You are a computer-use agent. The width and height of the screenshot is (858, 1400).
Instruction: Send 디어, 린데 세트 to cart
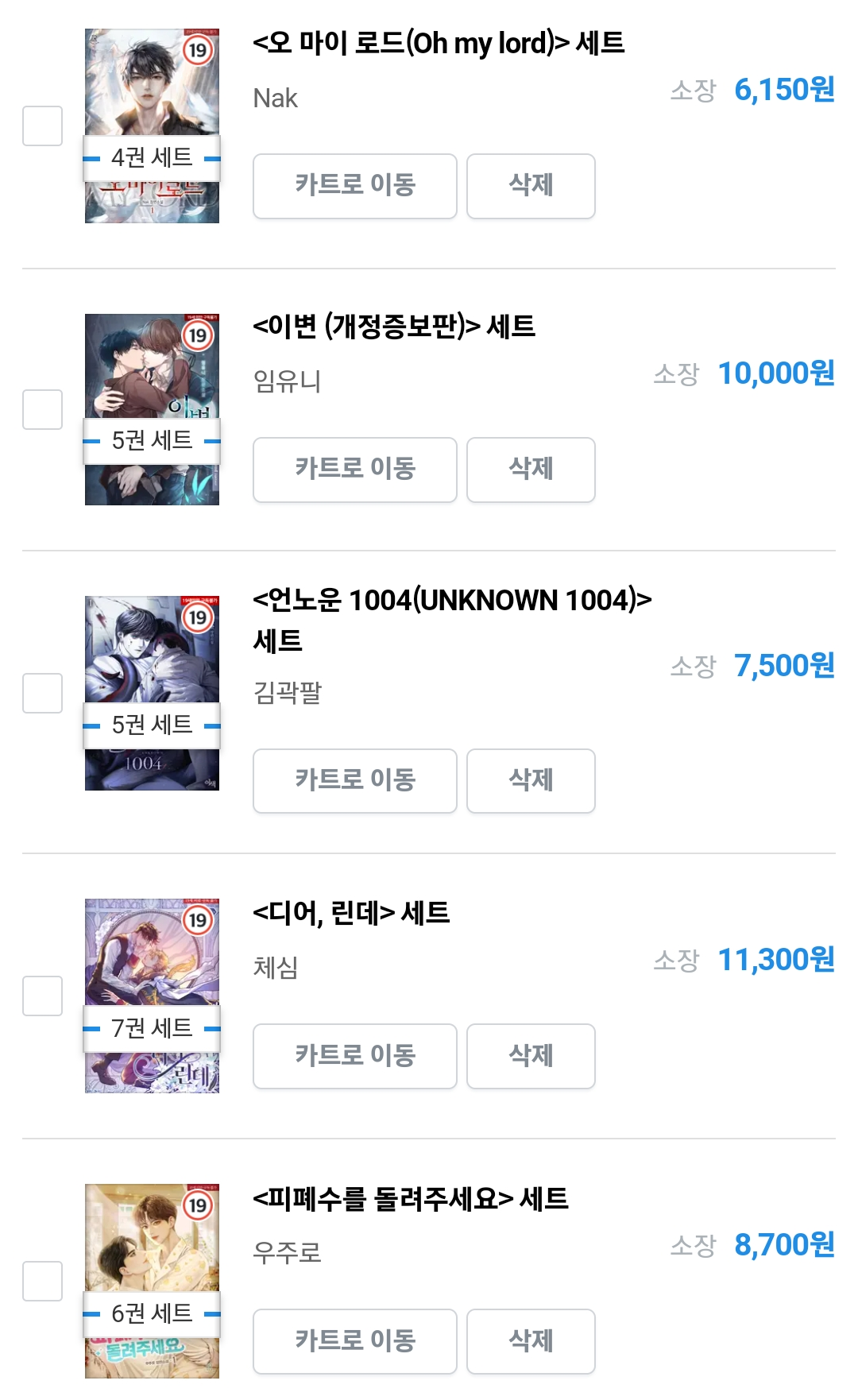coord(355,1056)
